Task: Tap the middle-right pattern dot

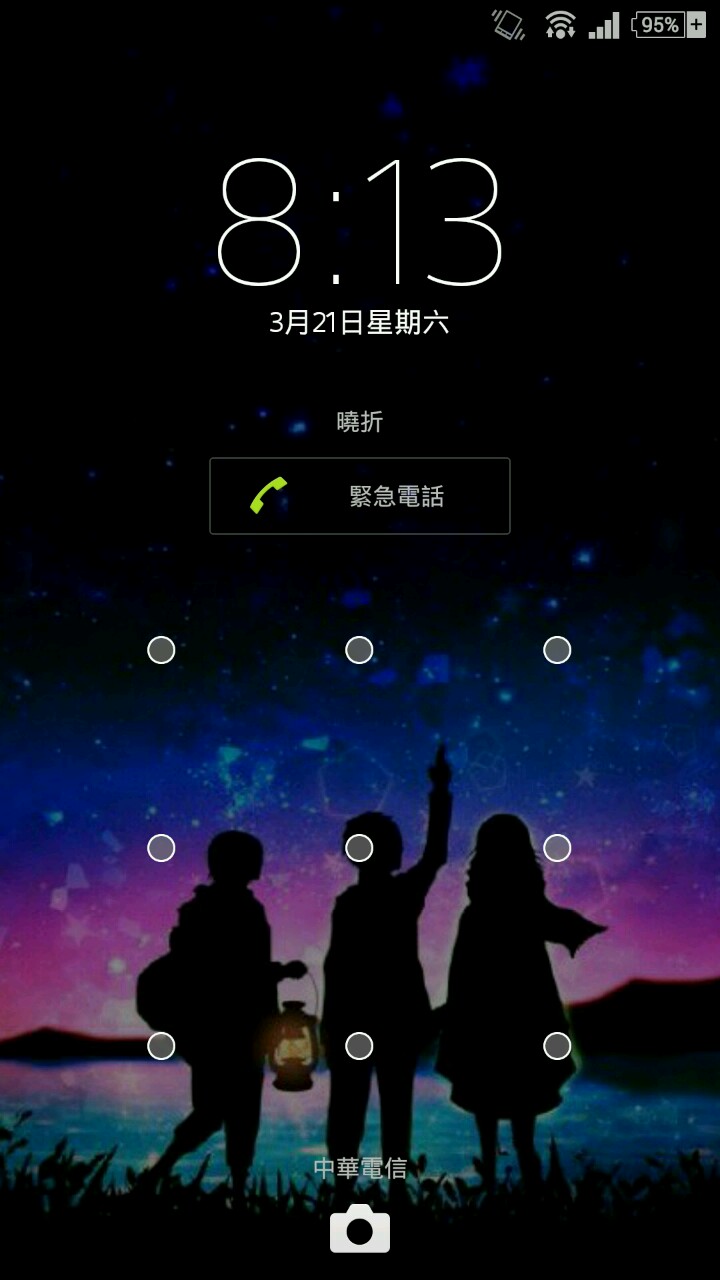Action: coord(557,848)
